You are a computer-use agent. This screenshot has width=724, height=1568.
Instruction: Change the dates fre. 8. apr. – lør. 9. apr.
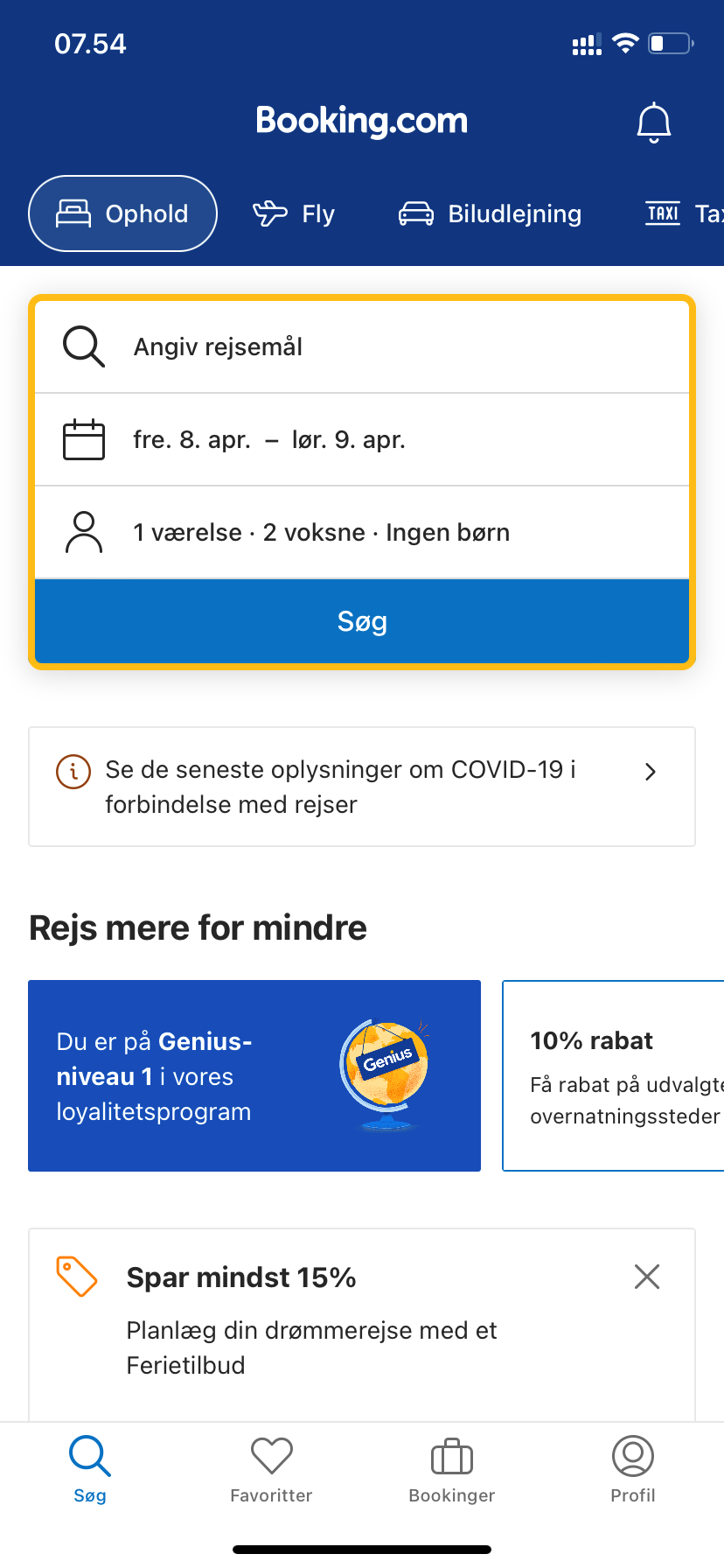pyautogui.click(x=362, y=439)
